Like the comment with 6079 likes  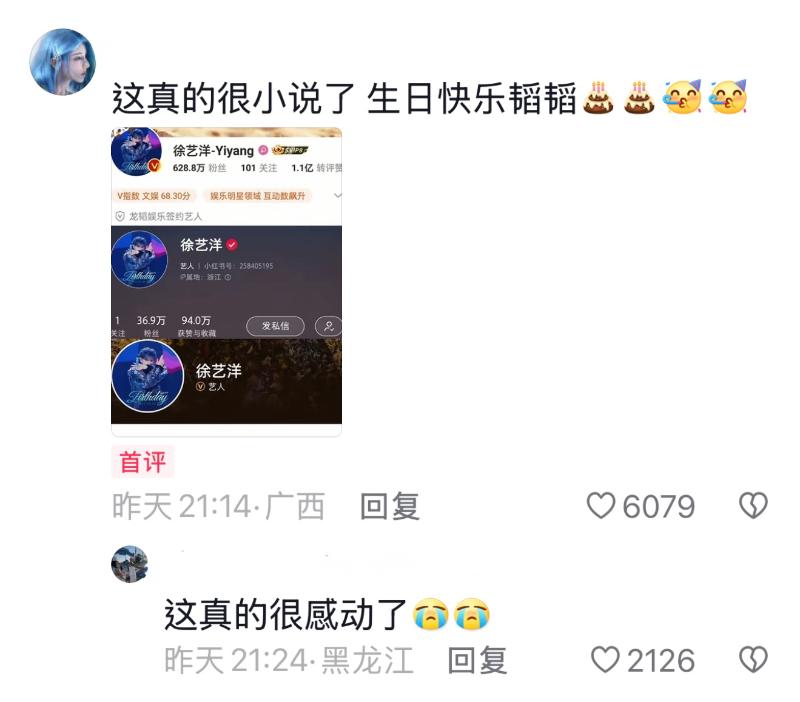(601, 507)
